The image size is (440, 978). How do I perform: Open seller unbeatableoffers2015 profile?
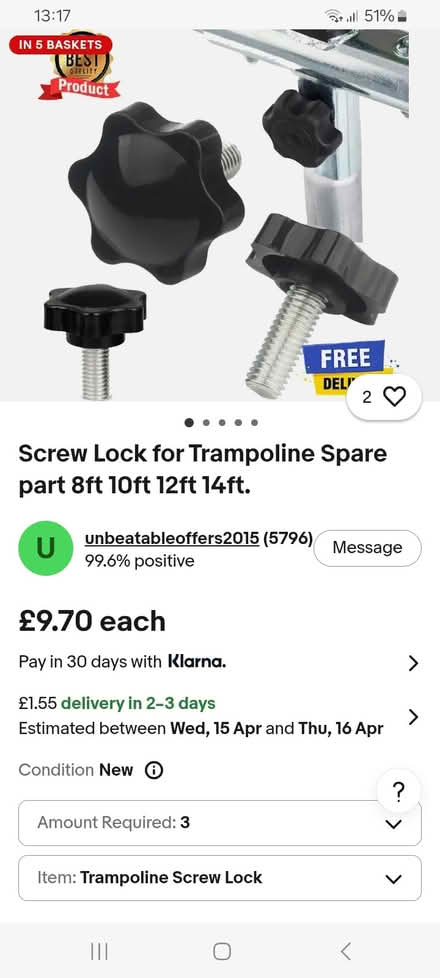(172, 539)
